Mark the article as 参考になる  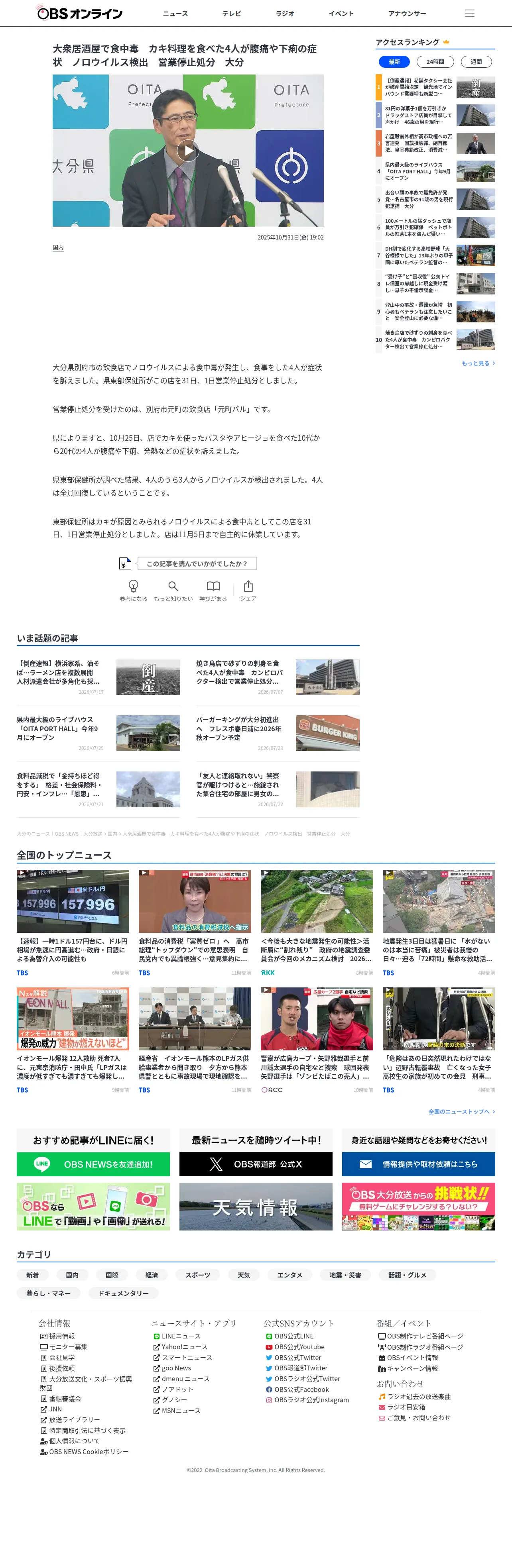click(133, 591)
